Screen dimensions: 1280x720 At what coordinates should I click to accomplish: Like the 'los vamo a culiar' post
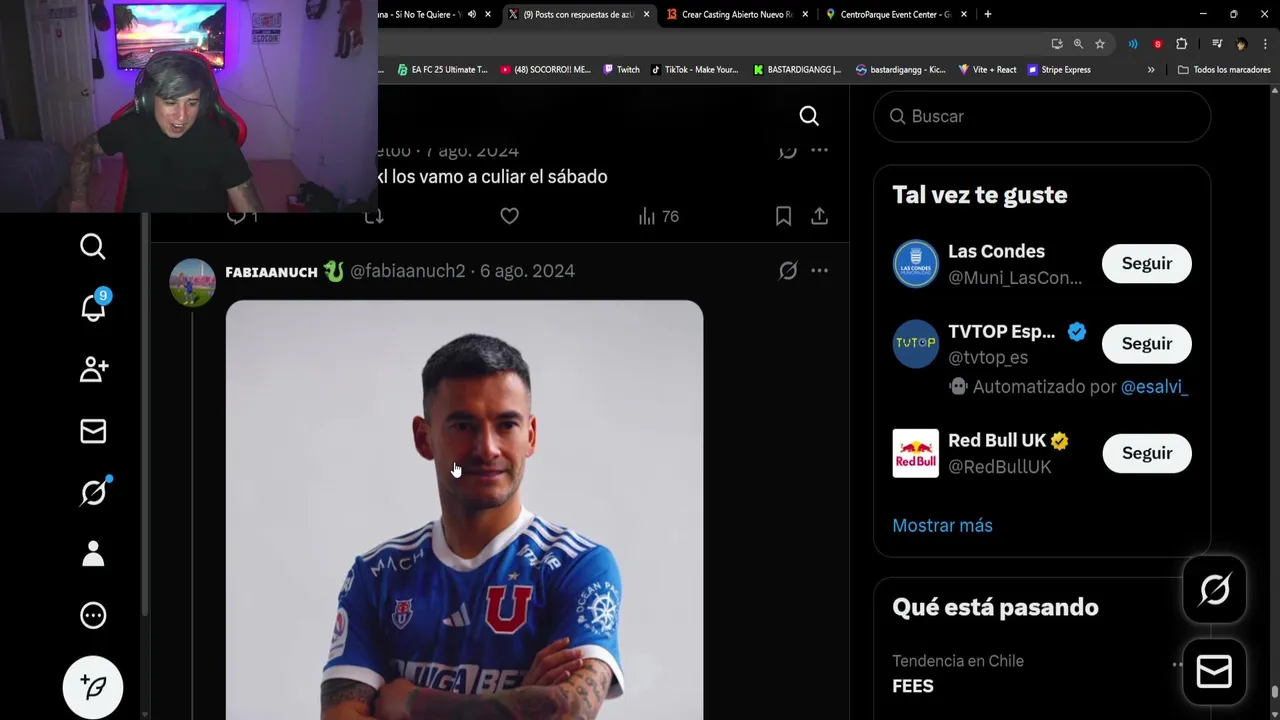click(x=509, y=216)
